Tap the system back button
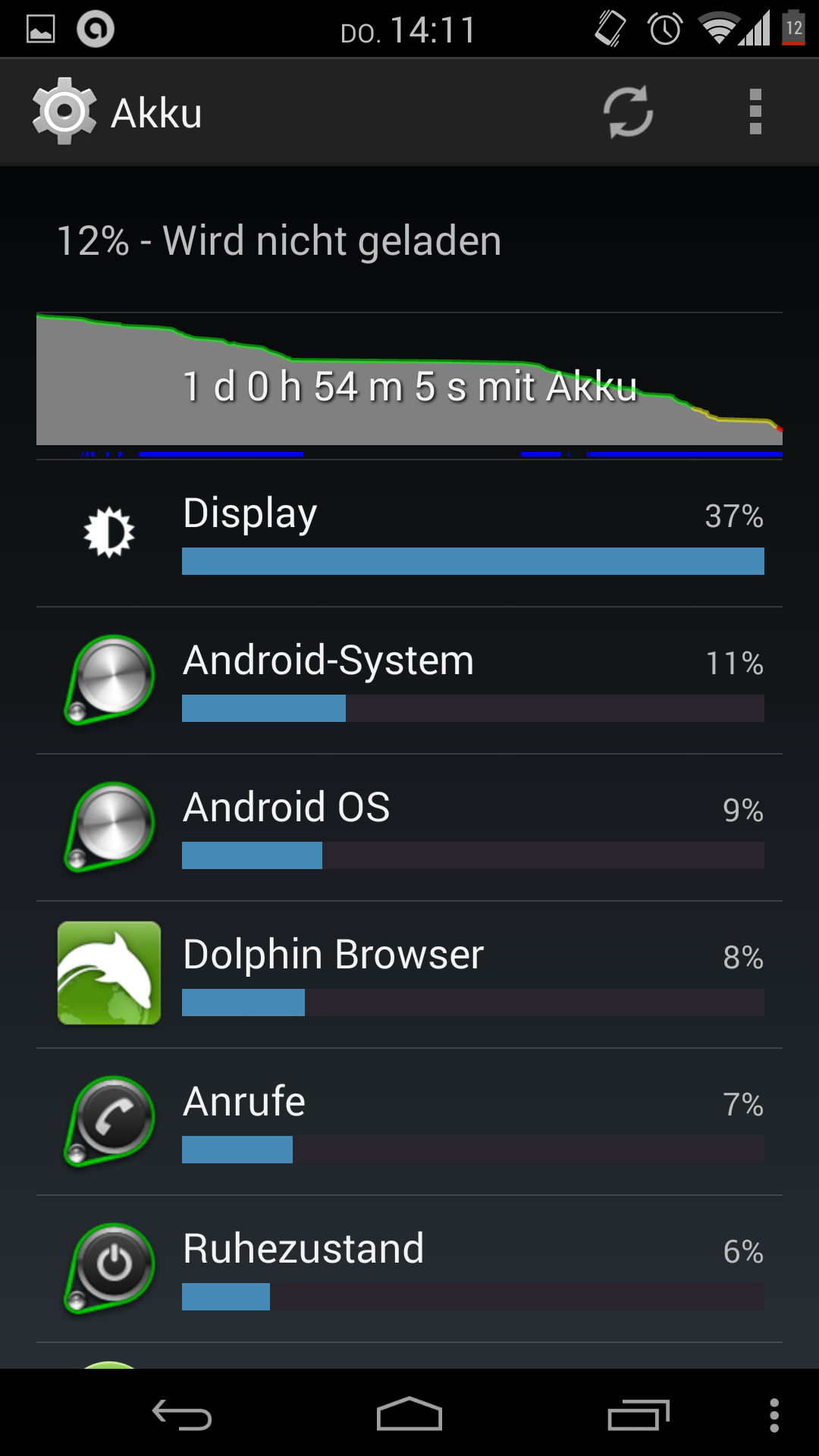This screenshot has height=1456, width=819. (182, 1415)
